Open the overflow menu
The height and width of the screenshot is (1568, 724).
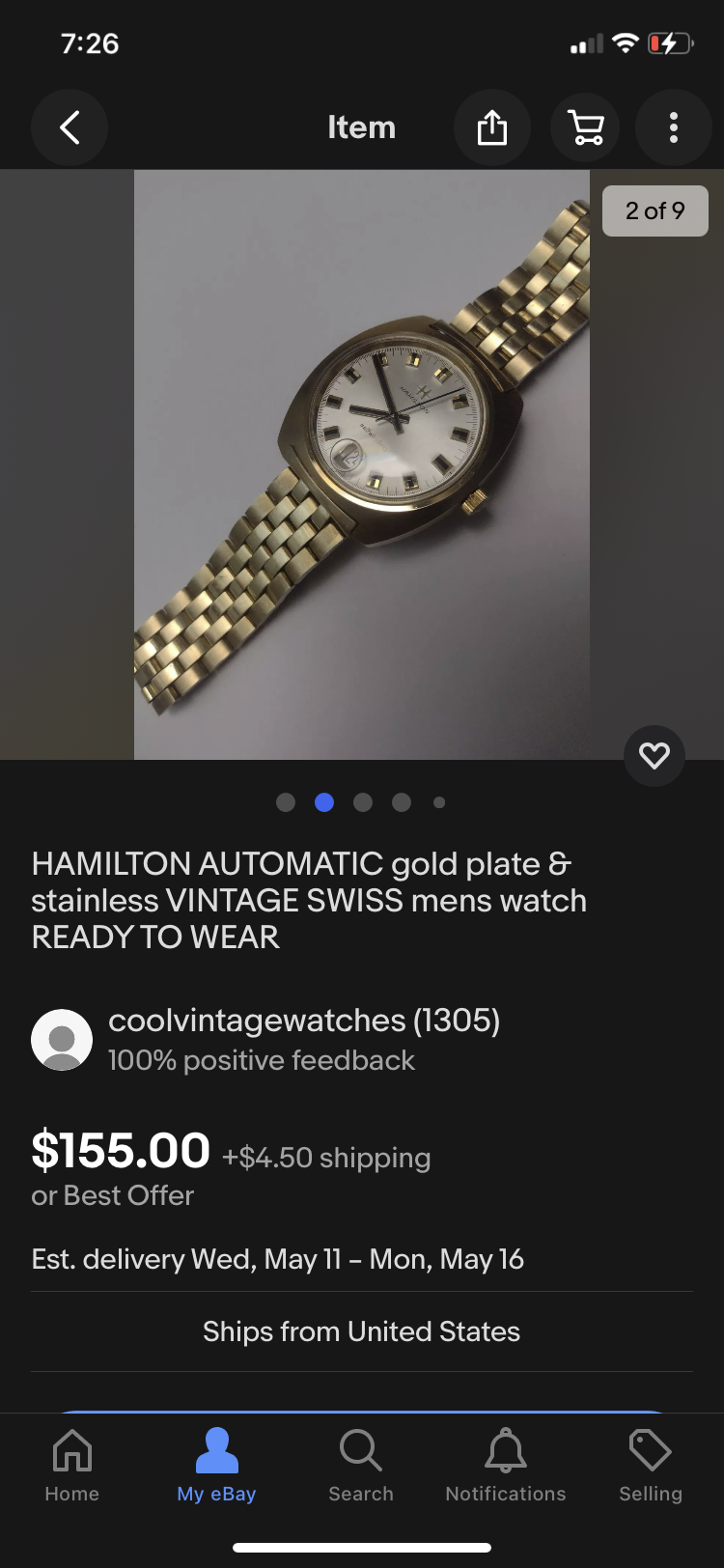(673, 127)
